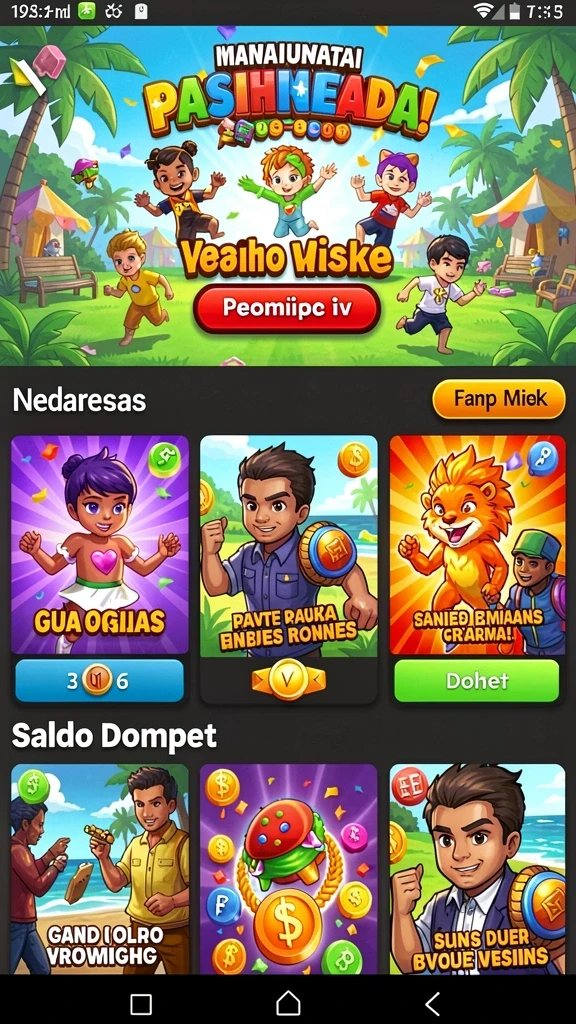The width and height of the screenshot is (576, 1024).
Task: Tap the blue button under Gua Ogiias
Action: click(x=99, y=680)
